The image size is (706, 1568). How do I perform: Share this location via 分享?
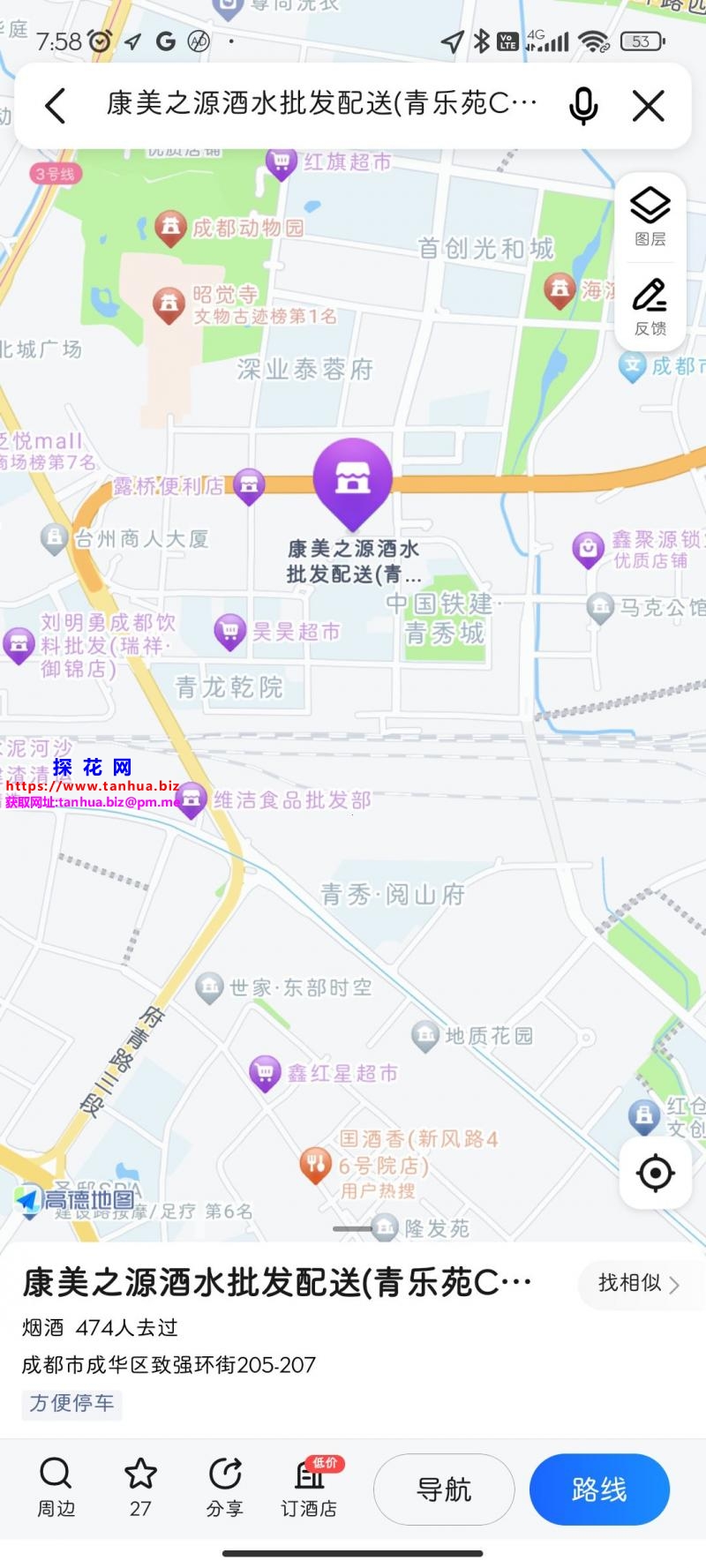(225, 1489)
